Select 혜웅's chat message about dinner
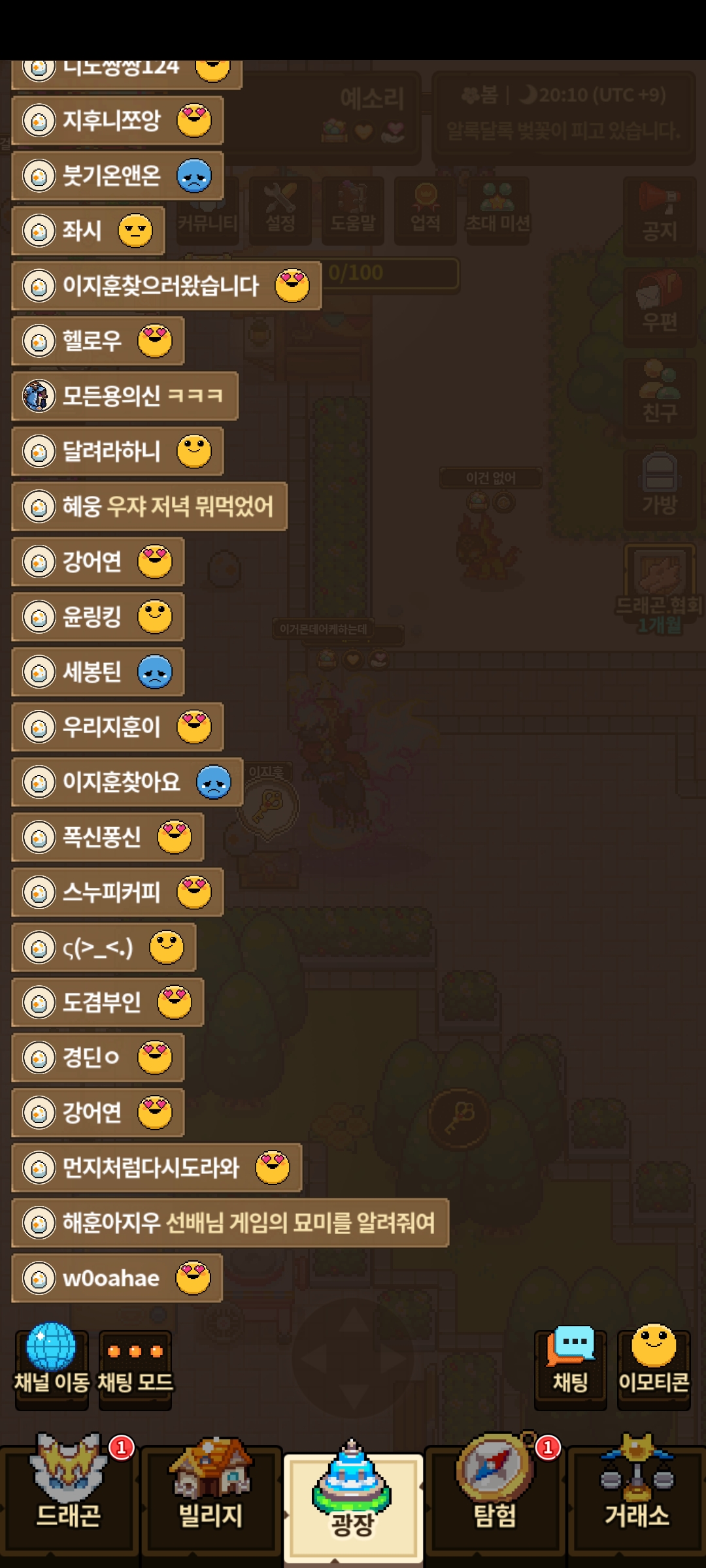Image resolution: width=706 pixels, height=1568 pixels. point(150,506)
